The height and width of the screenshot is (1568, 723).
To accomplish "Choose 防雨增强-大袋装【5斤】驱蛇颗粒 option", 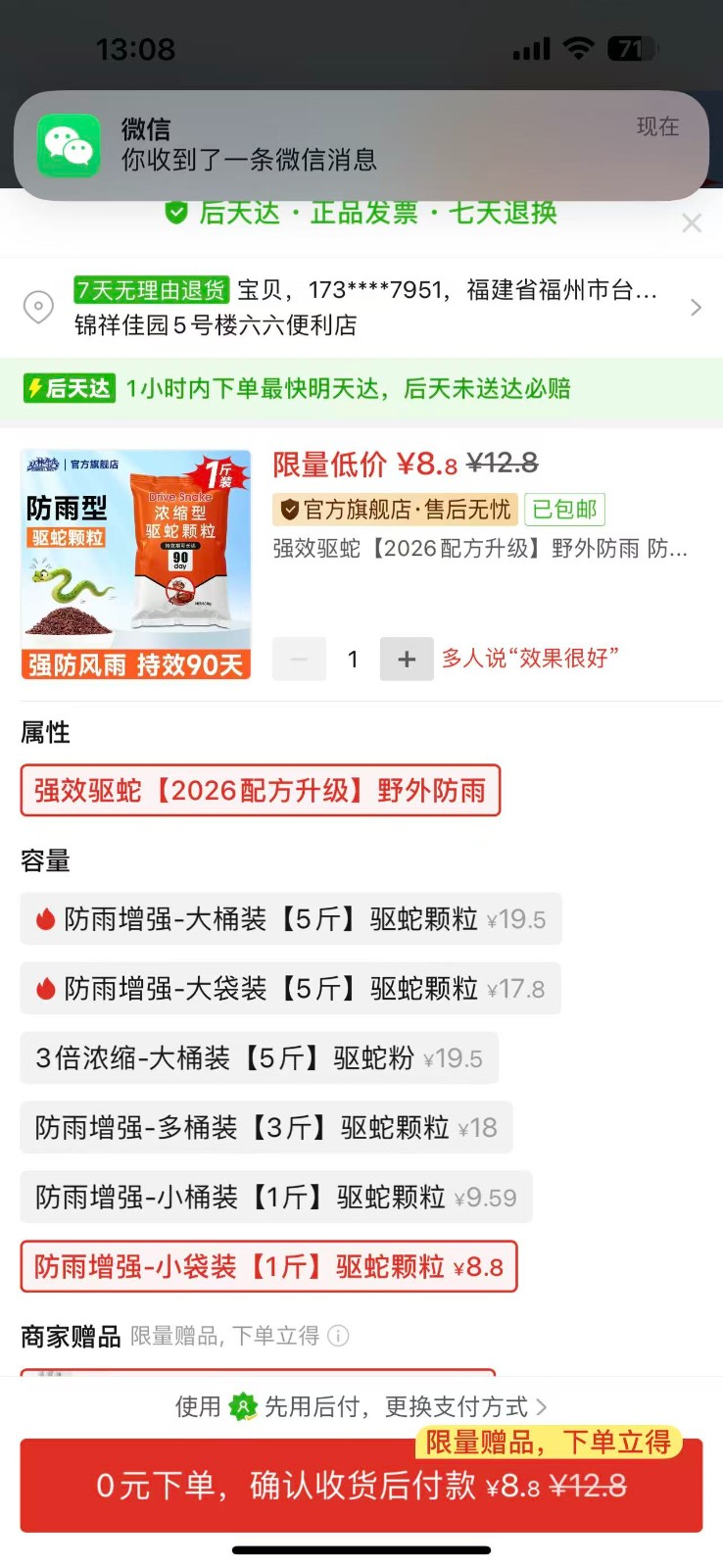I will coord(290,989).
